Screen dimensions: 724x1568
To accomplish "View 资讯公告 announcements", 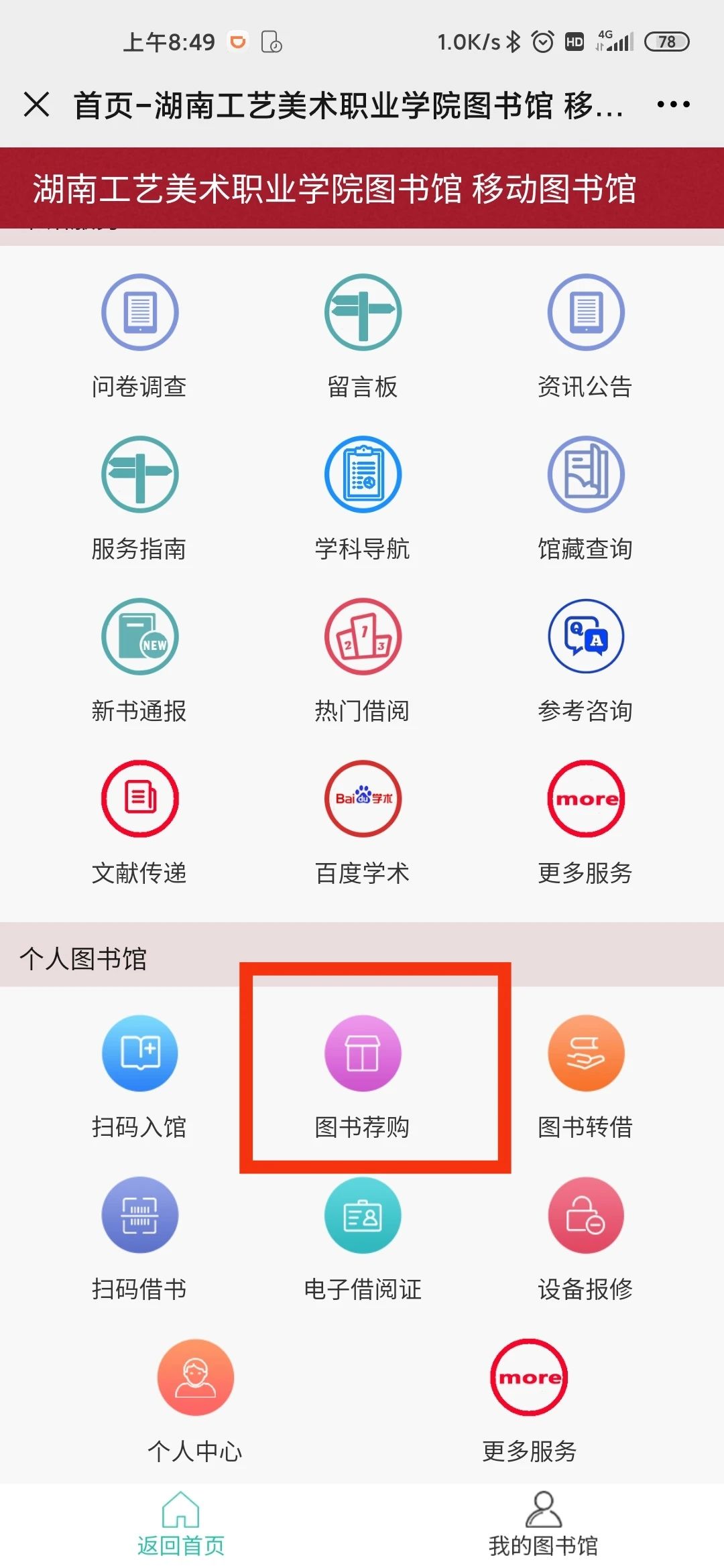I will tap(585, 313).
